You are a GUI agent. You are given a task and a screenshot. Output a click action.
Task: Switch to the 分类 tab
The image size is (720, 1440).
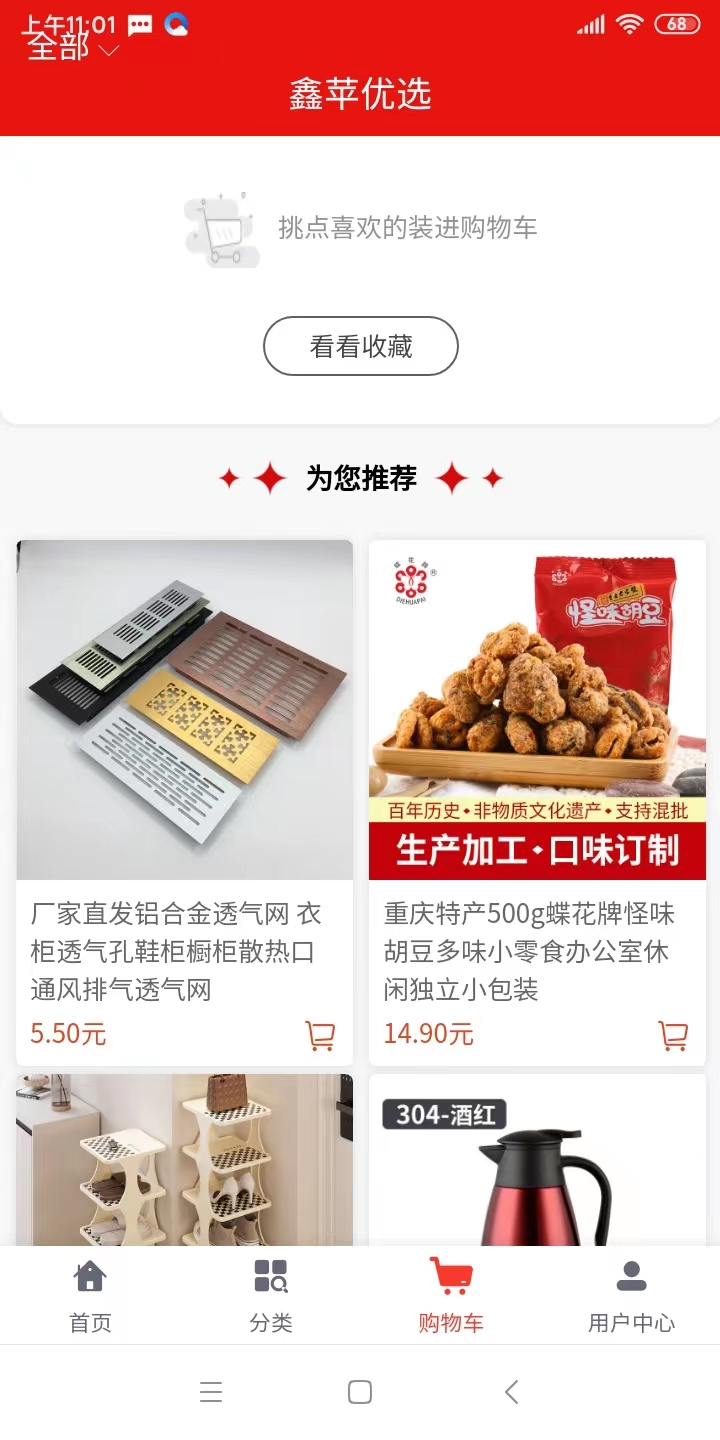click(x=270, y=1295)
